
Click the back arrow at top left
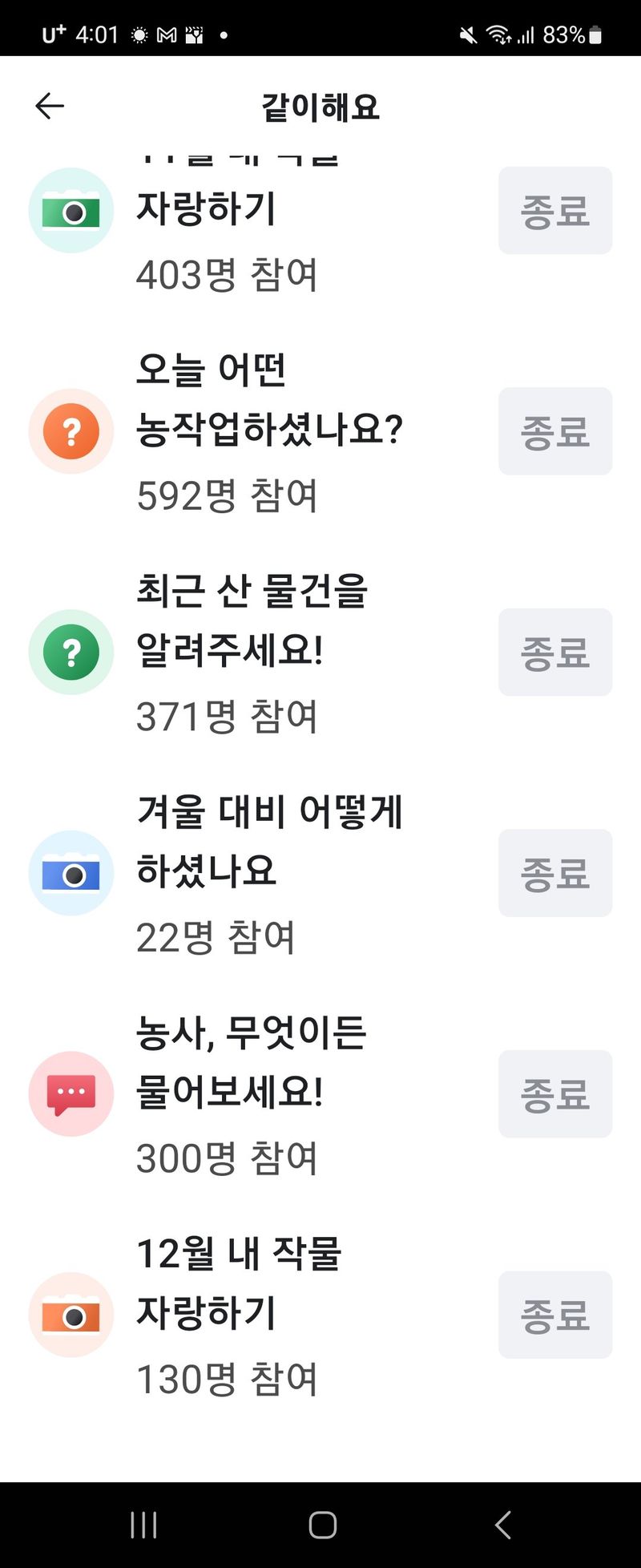tap(49, 105)
